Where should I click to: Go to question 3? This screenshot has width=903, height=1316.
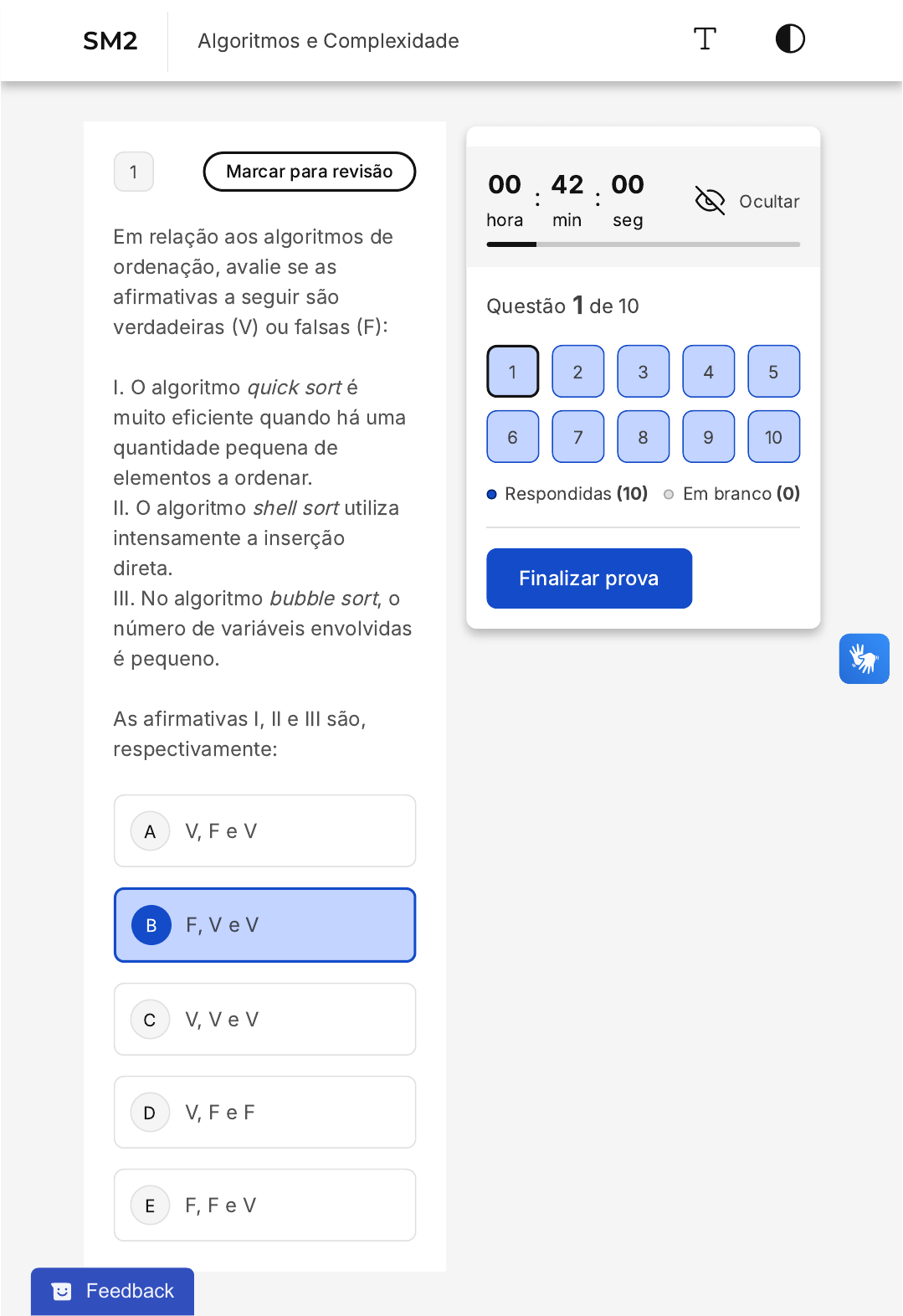click(x=644, y=372)
